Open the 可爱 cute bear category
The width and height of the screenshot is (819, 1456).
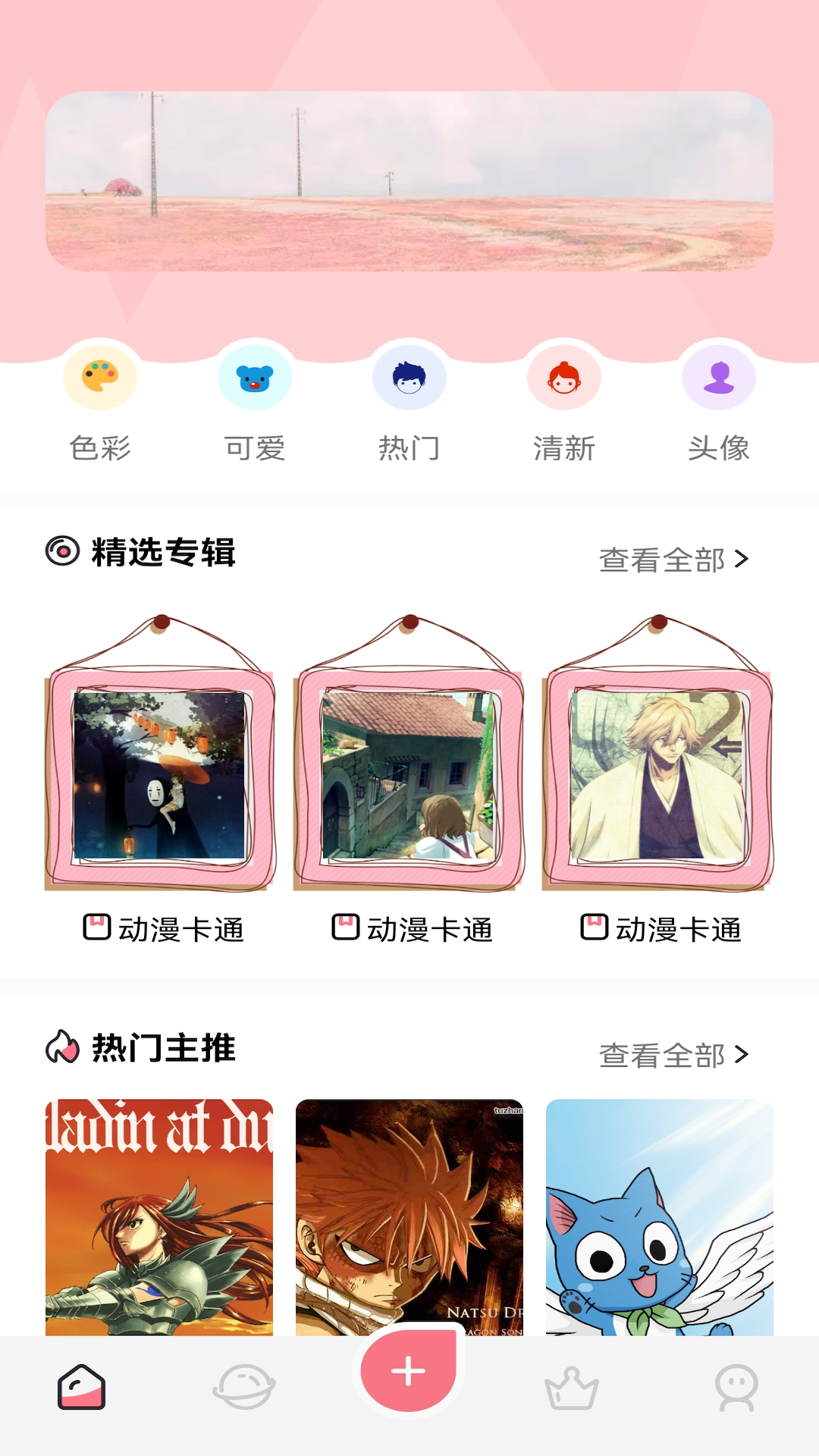[x=256, y=377]
